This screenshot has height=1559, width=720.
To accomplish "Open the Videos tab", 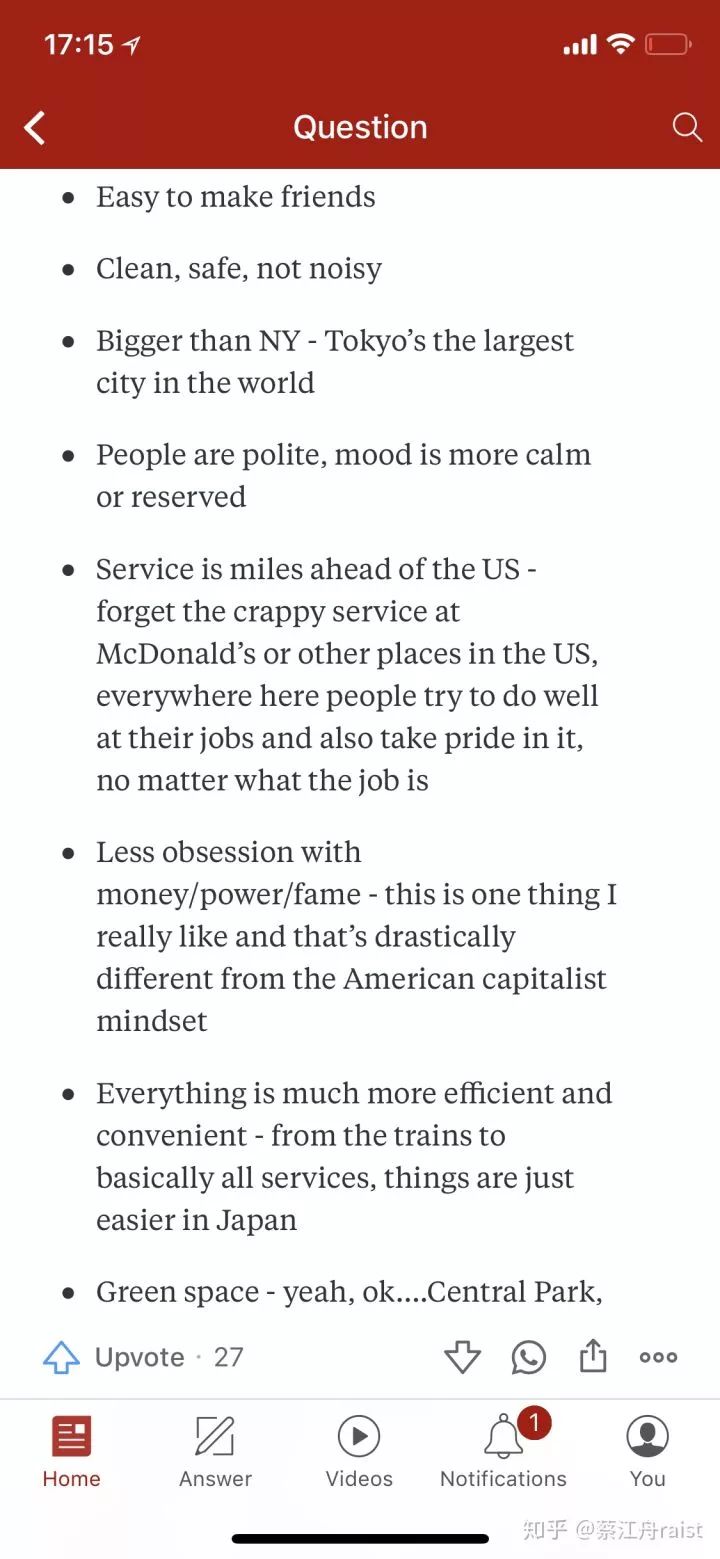I will [x=359, y=1452].
